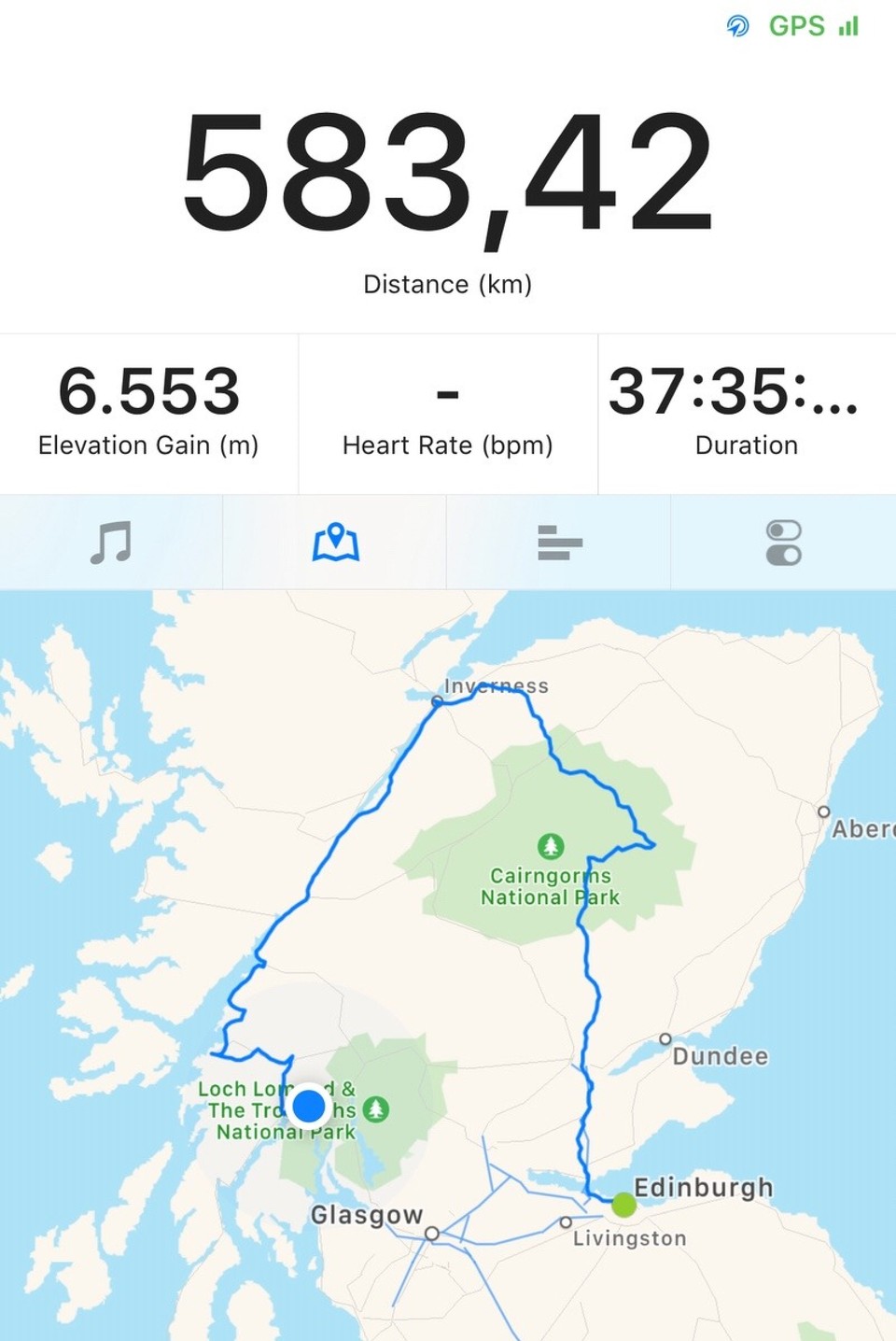Tap the Inverness label on the map
This screenshot has width=896, height=1341.
coord(497,685)
